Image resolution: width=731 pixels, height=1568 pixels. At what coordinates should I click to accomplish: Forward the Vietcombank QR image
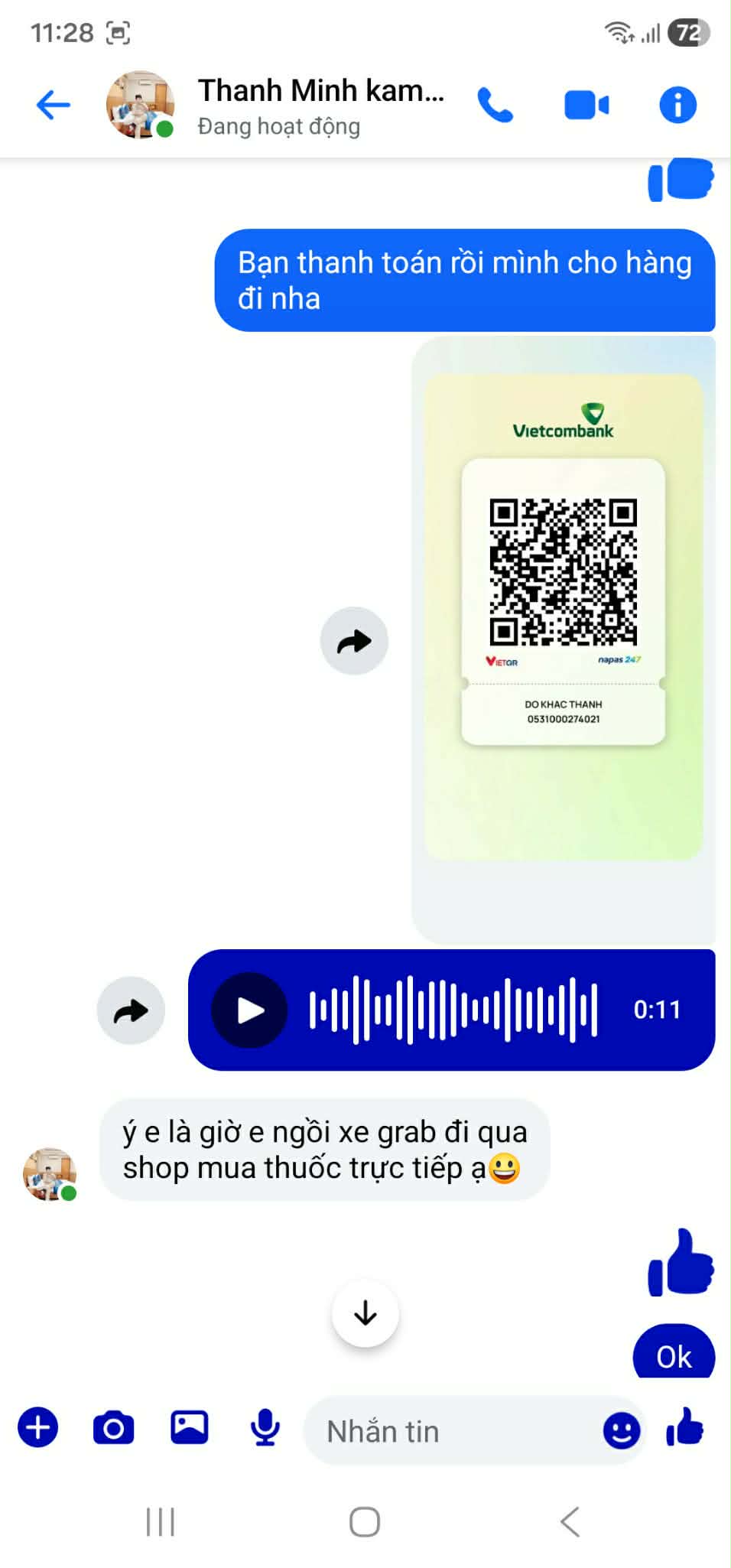click(x=354, y=641)
